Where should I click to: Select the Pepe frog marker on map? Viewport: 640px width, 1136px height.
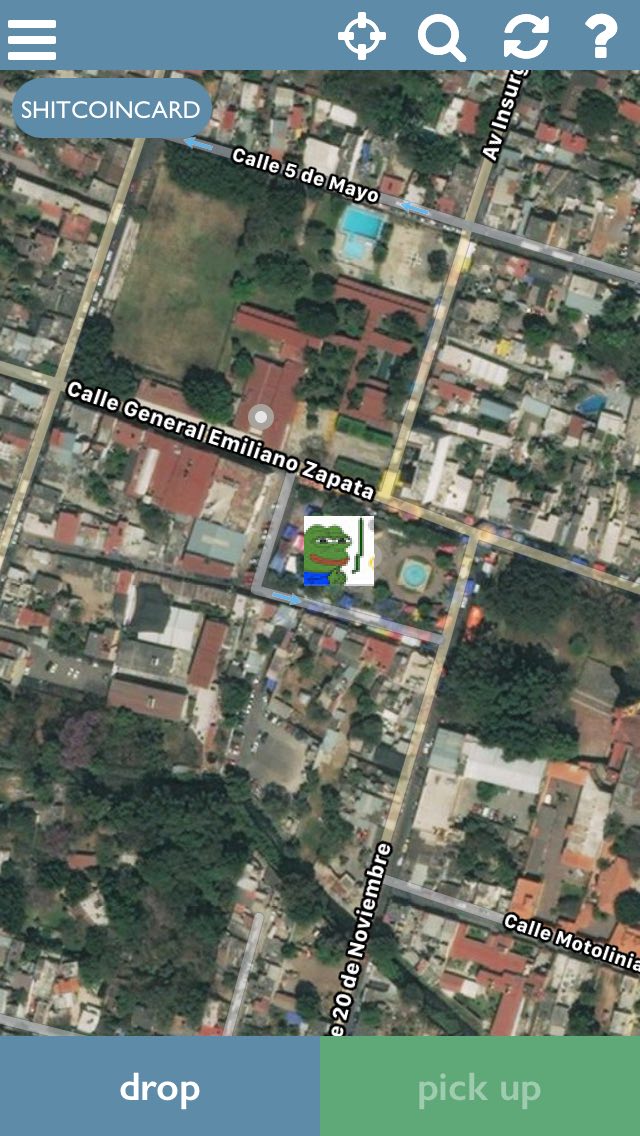[x=338, y=551]
